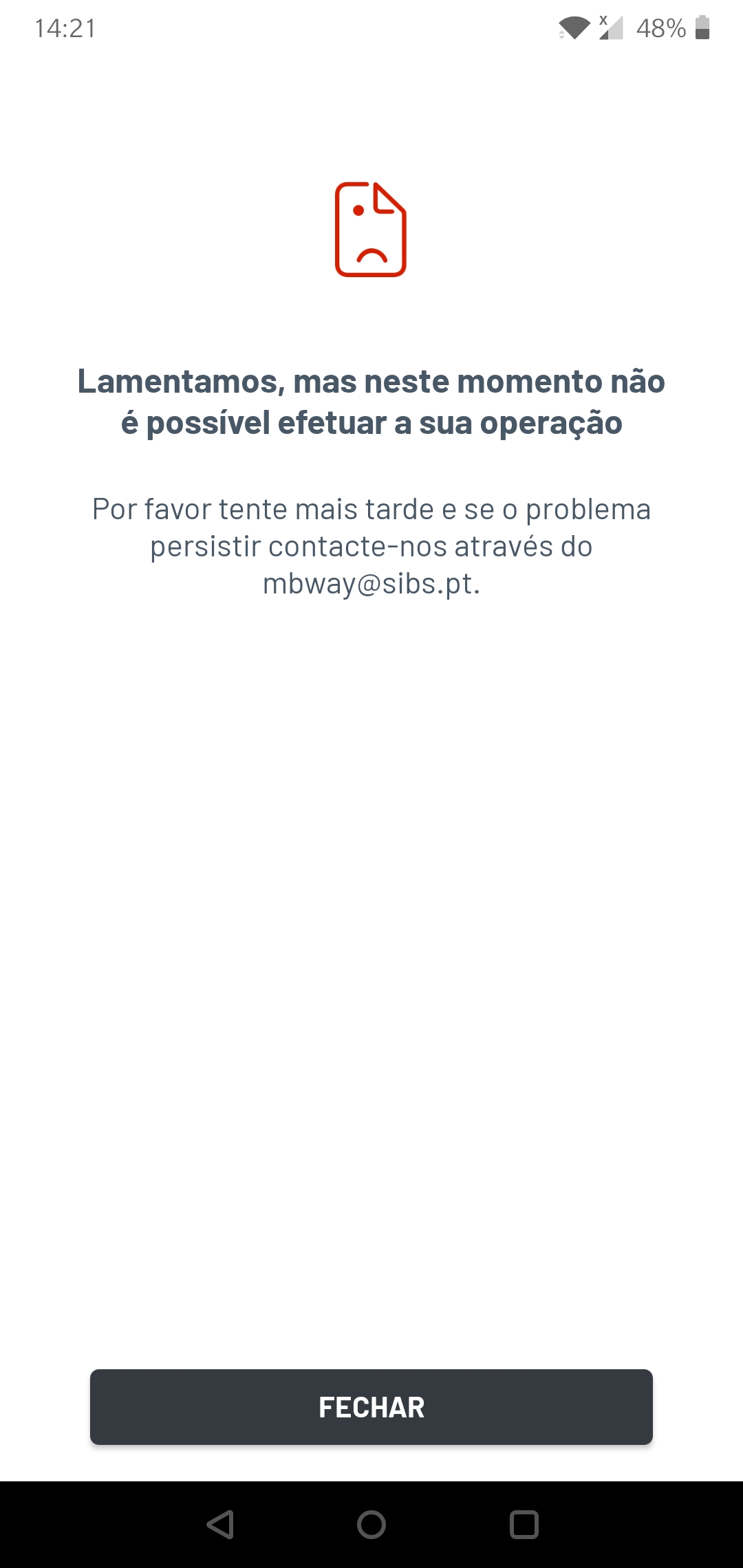This screenshot has width=743, height=1568.
Task: Go back using the system back button
Action: click(220, 1525)
